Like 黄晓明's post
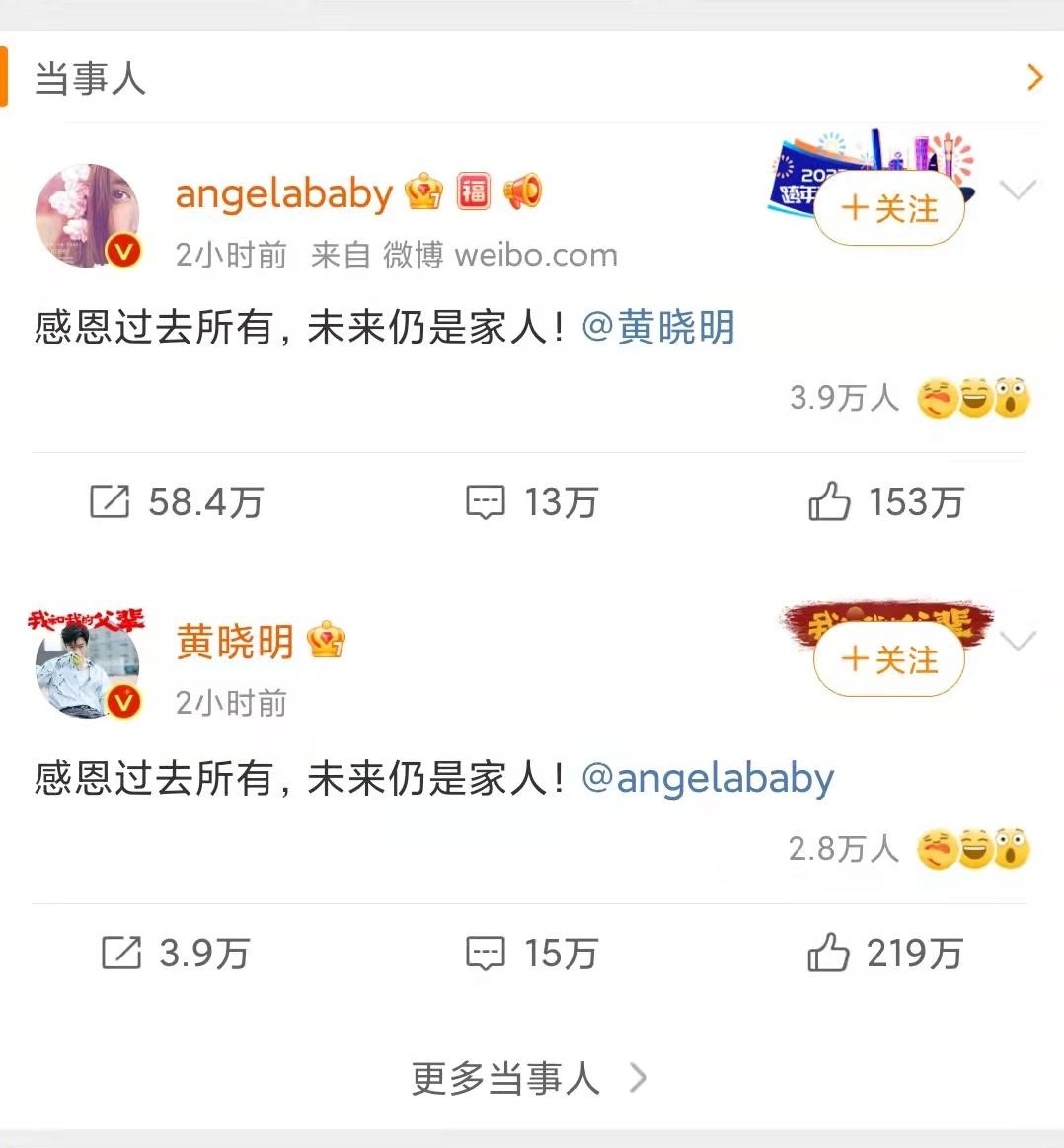 [x=885, y=954]
